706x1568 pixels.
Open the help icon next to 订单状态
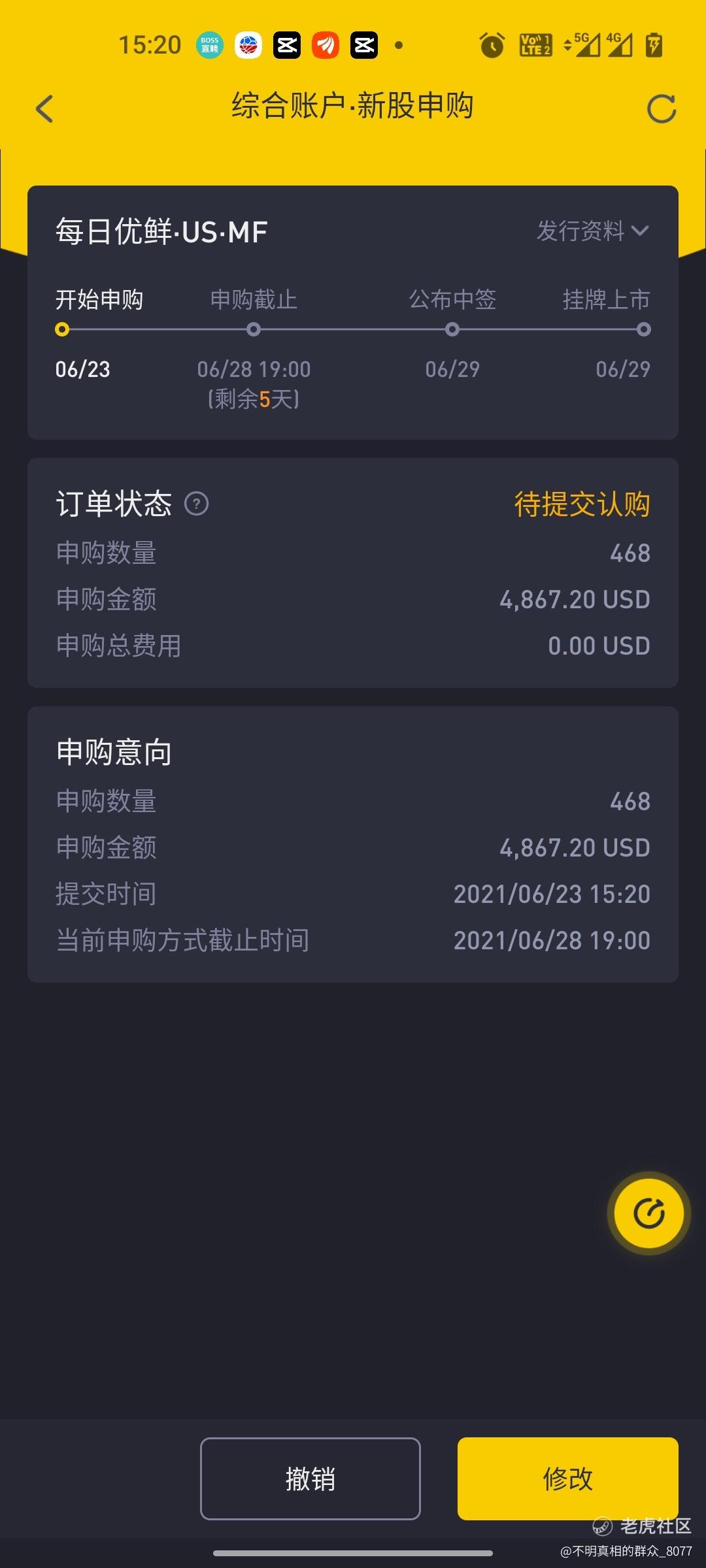coord(196,504)
